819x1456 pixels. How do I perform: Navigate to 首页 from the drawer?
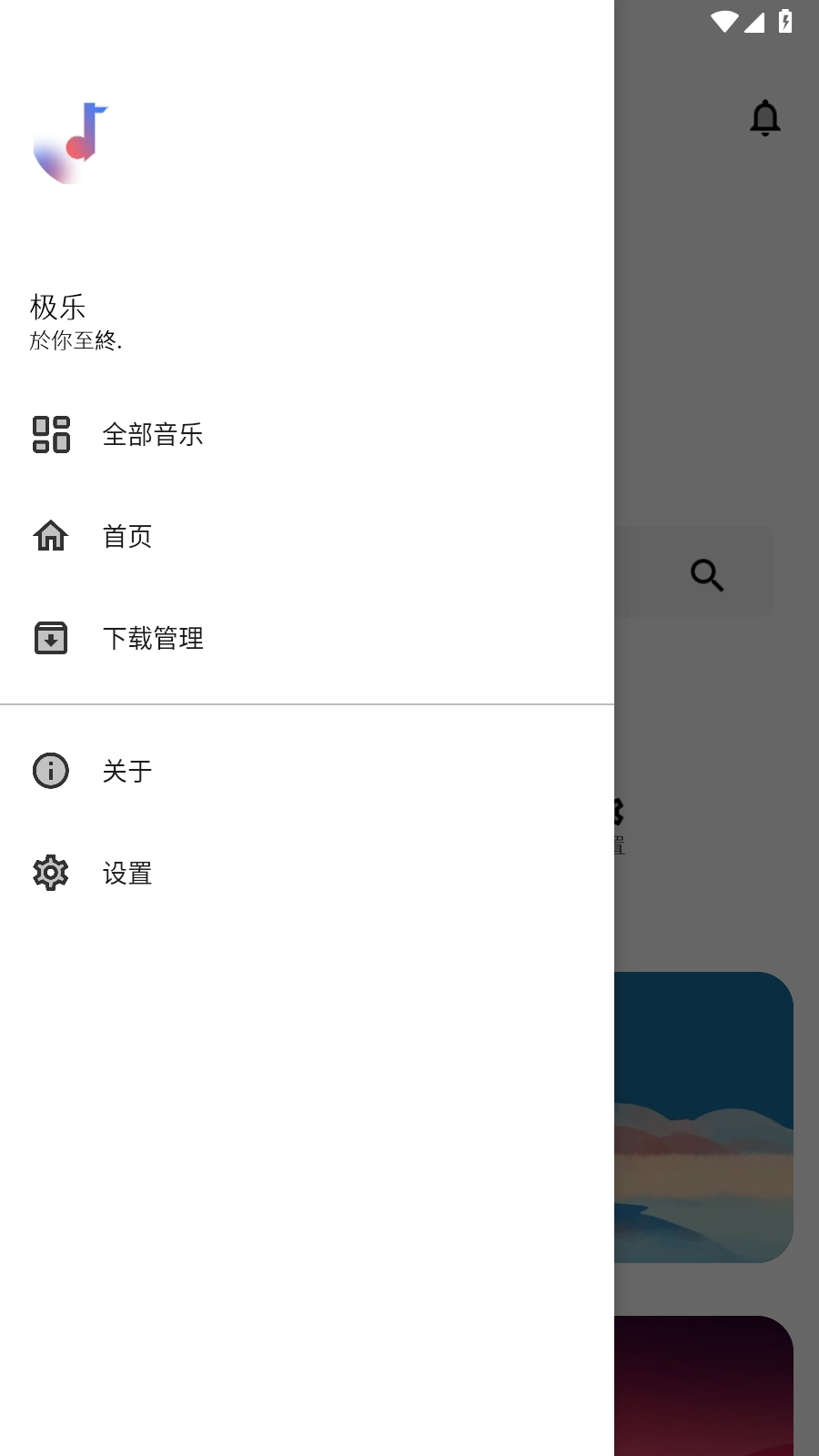pyautogui.click(x=127, y=537)
